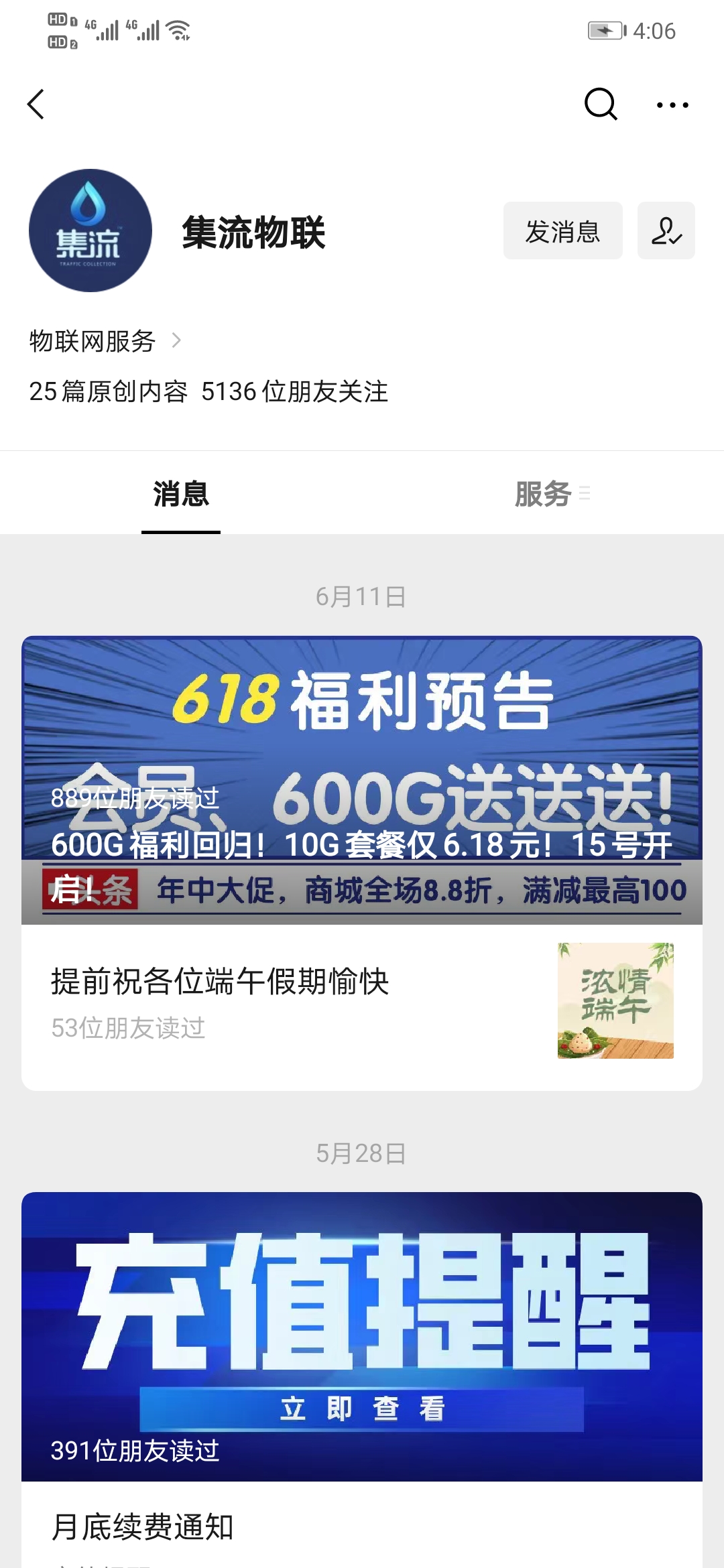The image size is (724, 1568).
Task: Open the 618 福利预告 promotional article
Action: point(362,737)
